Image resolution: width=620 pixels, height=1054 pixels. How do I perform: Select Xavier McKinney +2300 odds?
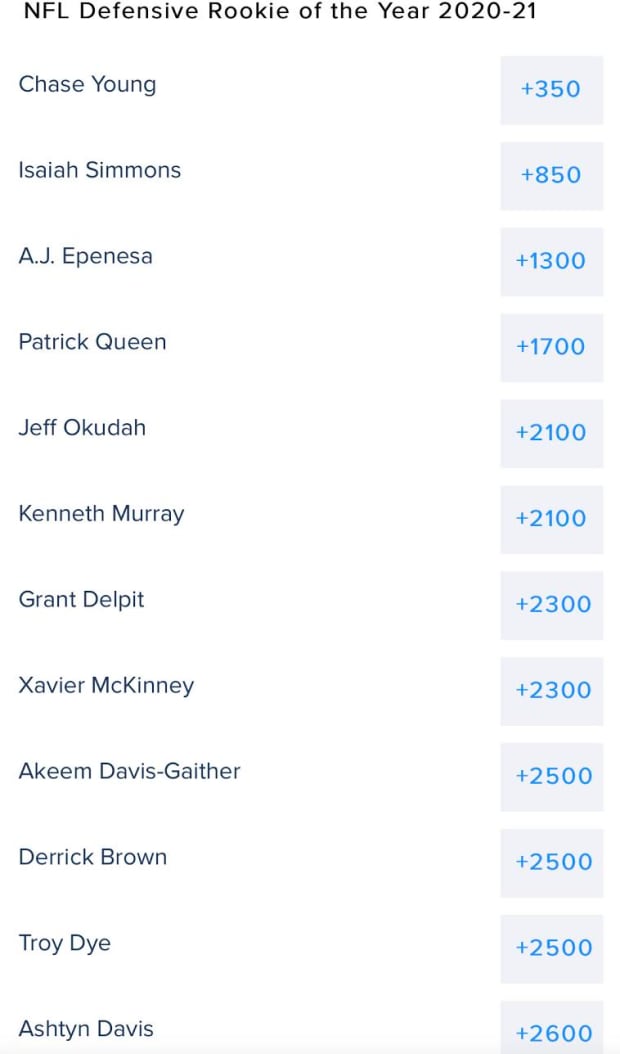coord(551,690)
